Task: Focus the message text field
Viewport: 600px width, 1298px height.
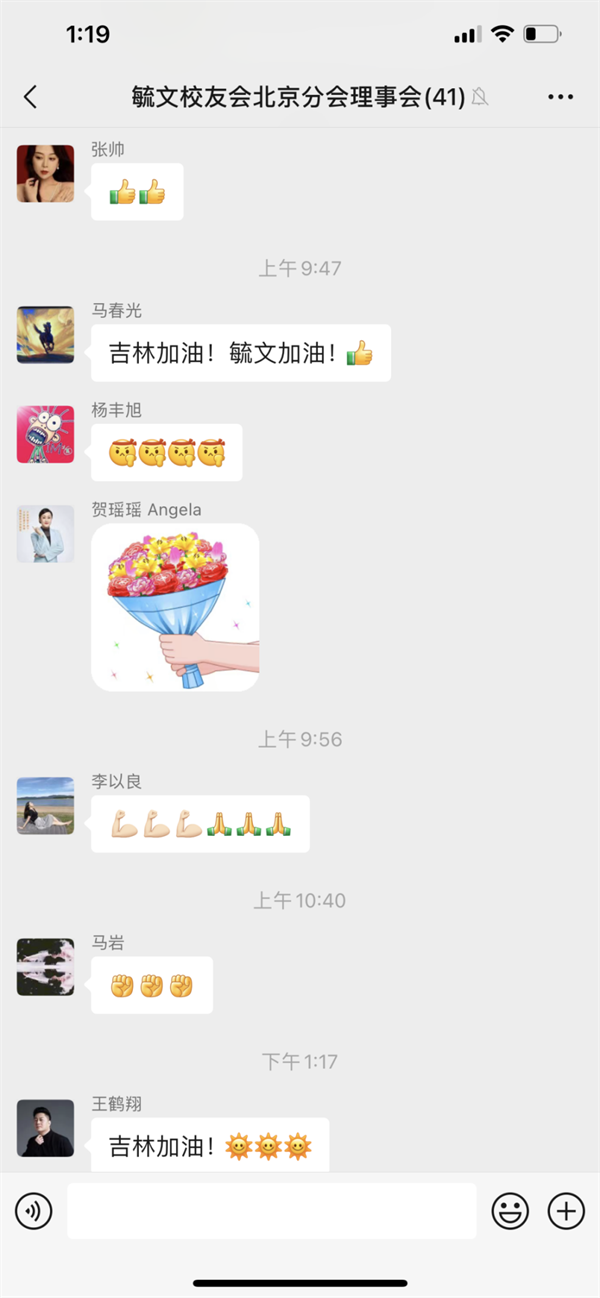Action: click(271, 1211)
